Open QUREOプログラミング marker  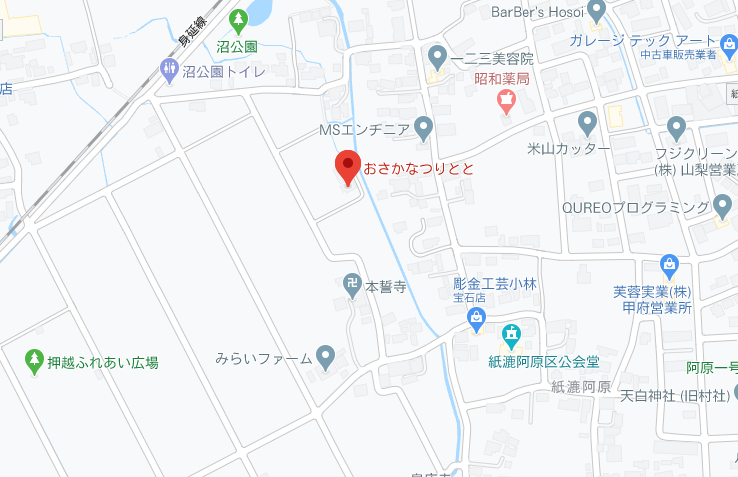tap(724, 206)
